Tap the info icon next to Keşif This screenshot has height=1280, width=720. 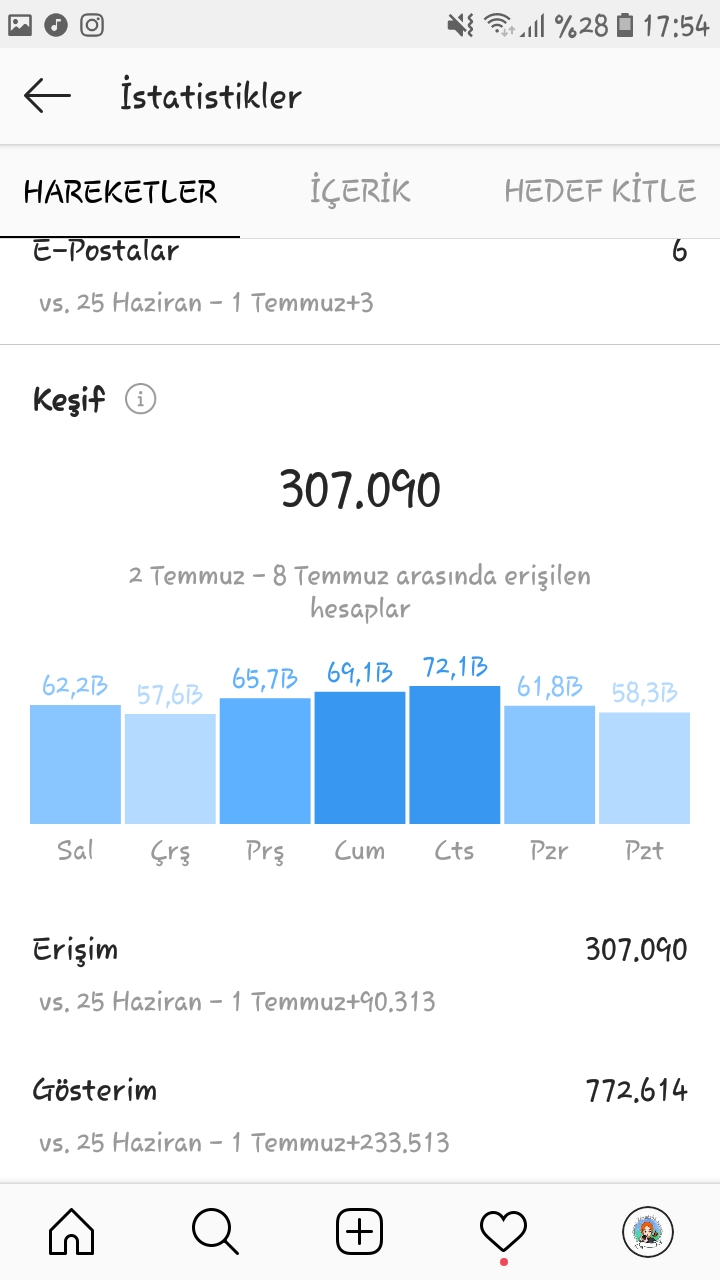[141, 400]
